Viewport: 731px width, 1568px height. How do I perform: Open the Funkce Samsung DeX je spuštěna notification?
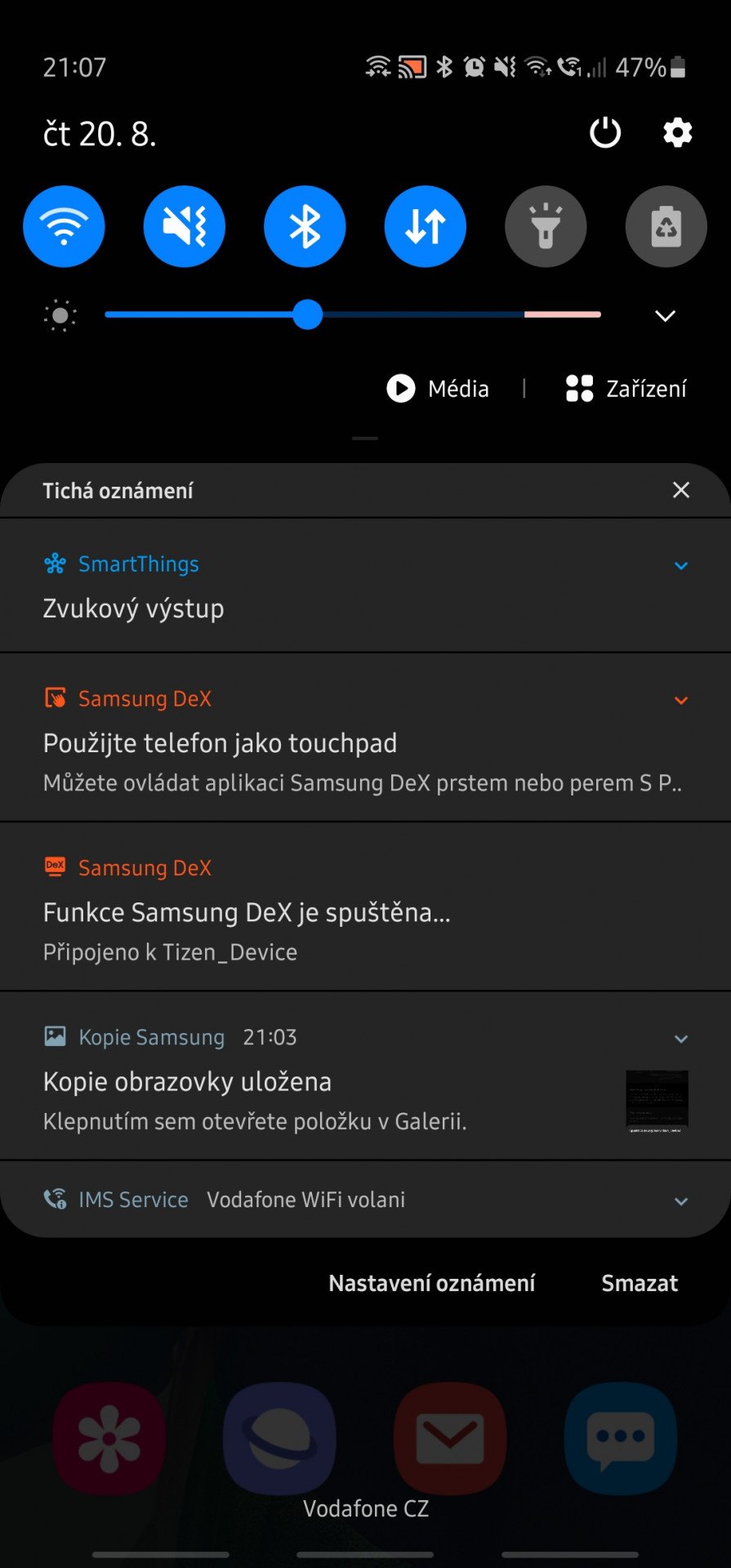365,907
